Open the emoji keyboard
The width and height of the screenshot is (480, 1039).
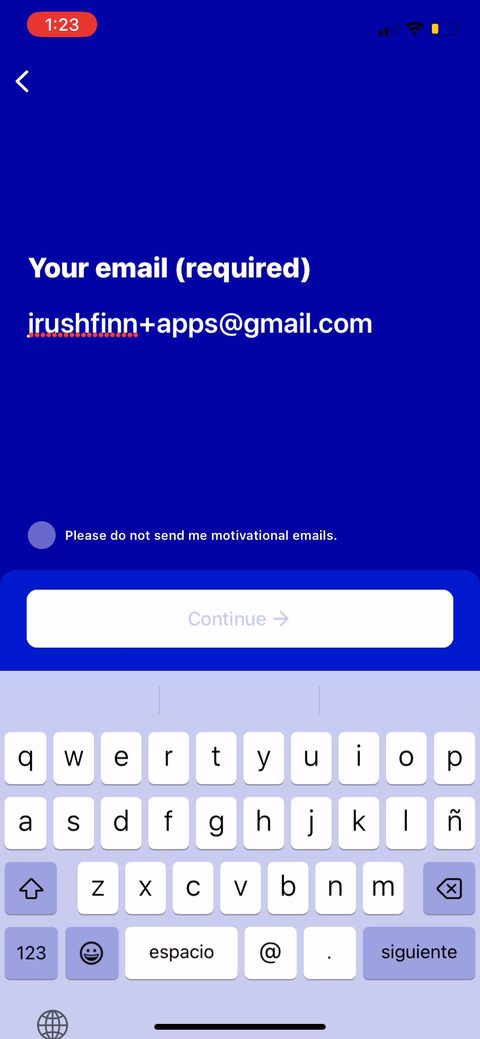(91, 953)
